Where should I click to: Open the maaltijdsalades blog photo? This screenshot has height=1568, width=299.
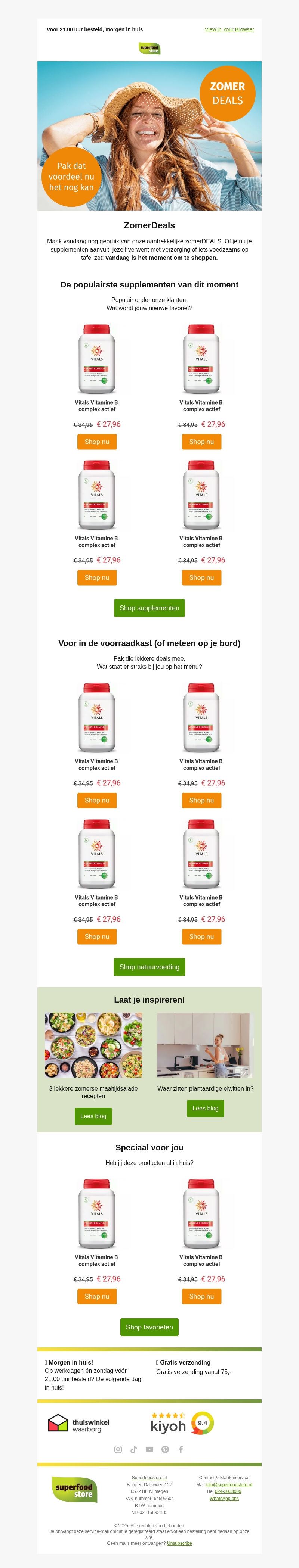click(93, 1045)
